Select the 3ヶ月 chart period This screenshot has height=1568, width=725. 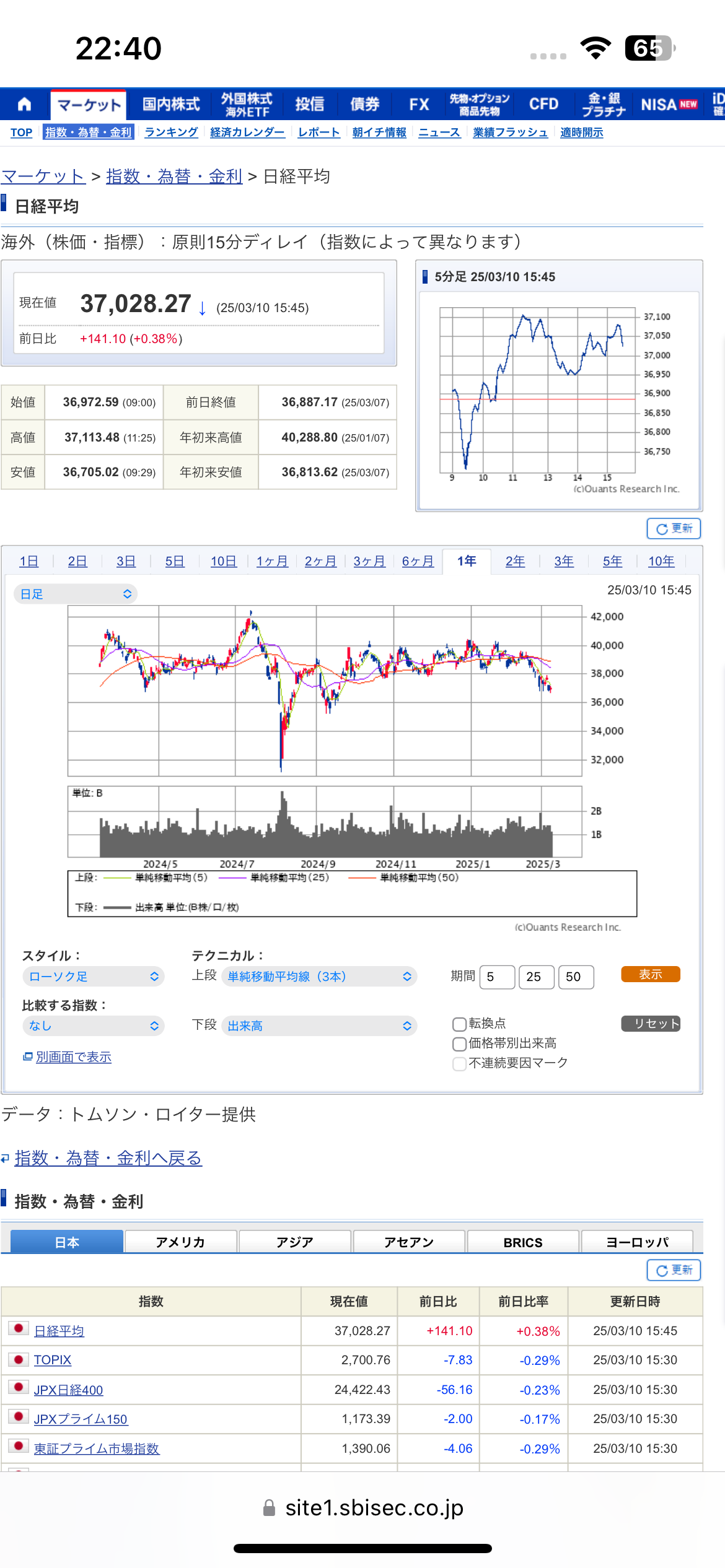(x=369, y=561)
